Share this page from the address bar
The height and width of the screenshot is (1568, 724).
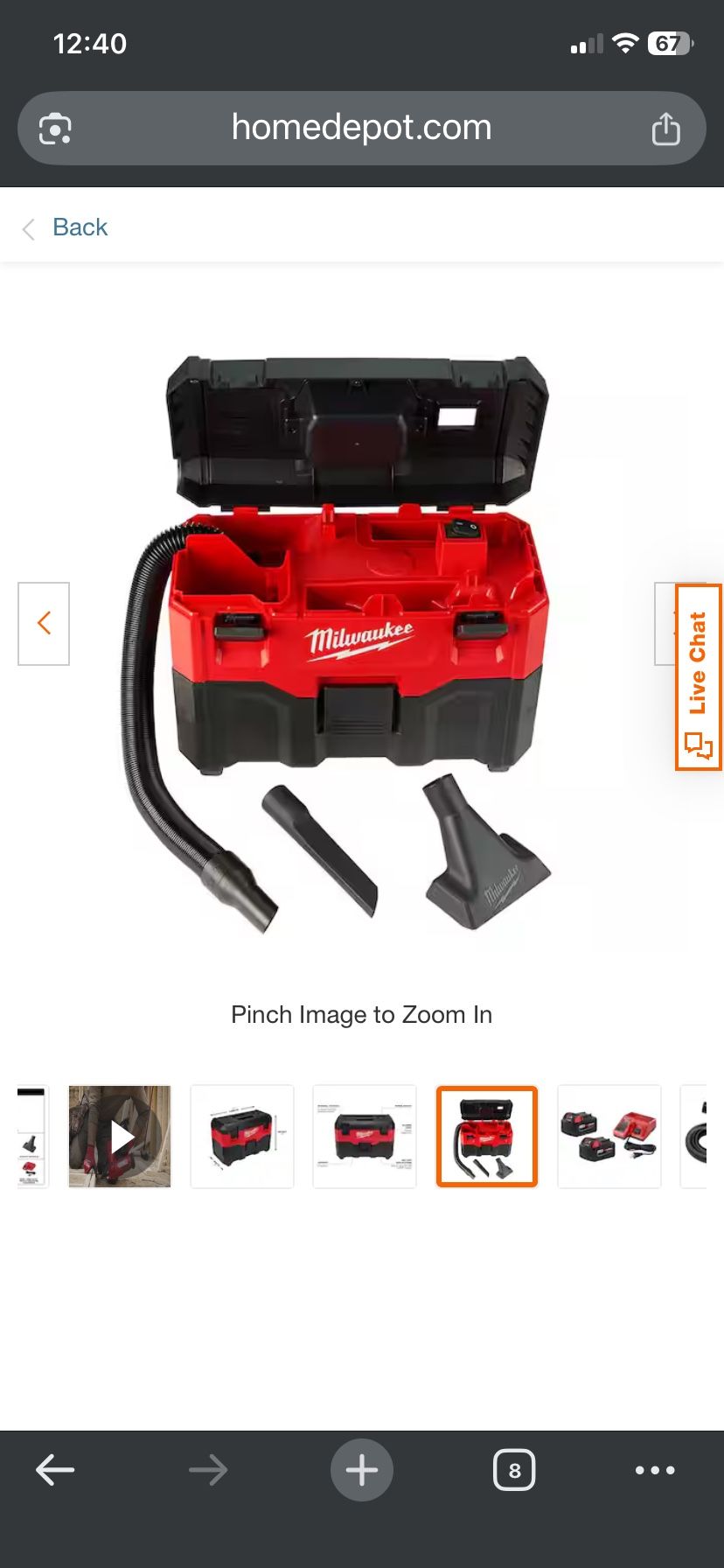click(666, 129)
